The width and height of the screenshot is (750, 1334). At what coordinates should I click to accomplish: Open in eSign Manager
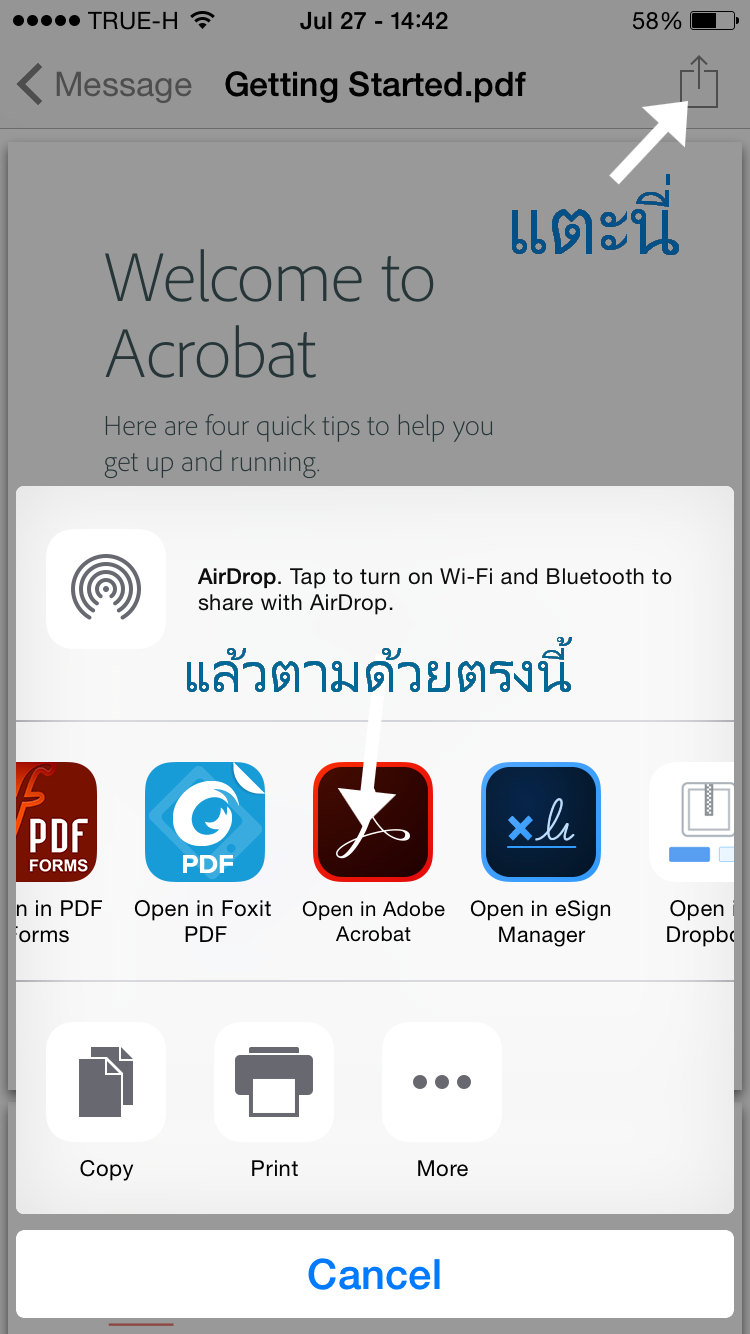tap(541, 822)
